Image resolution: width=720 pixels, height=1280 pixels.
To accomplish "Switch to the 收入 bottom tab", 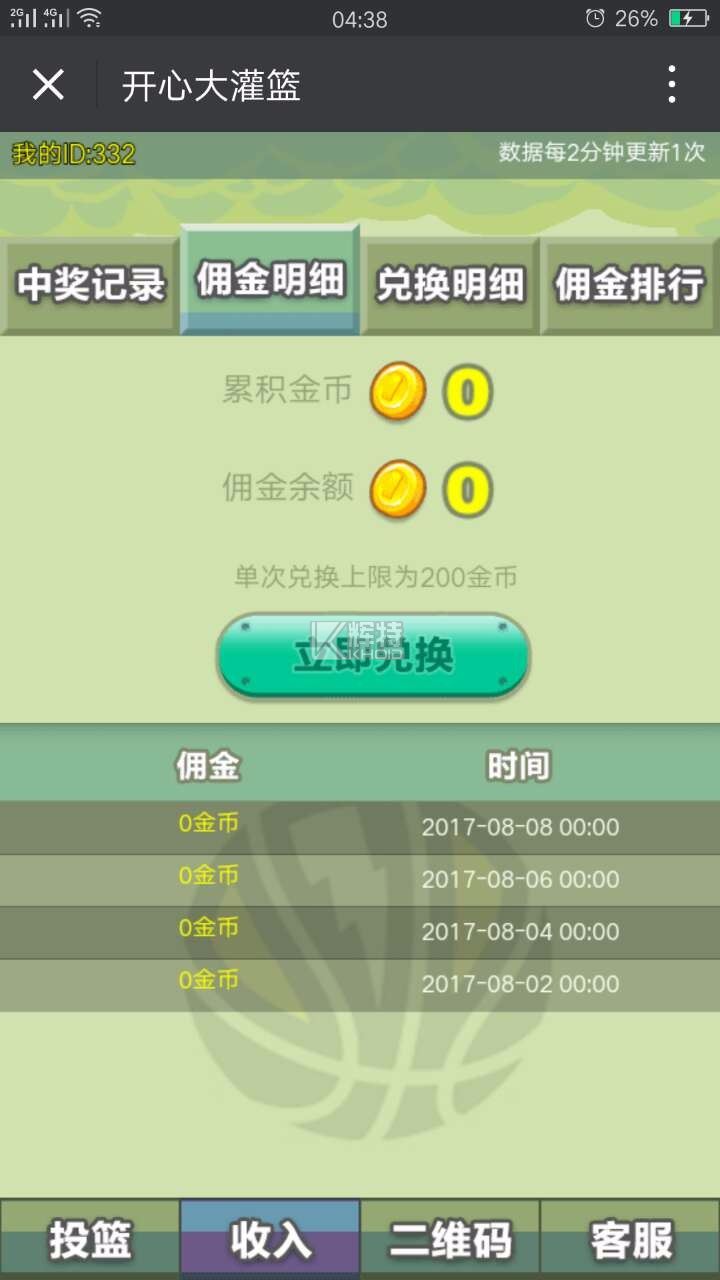I will pyautogui.click(x=270, y=1240).
